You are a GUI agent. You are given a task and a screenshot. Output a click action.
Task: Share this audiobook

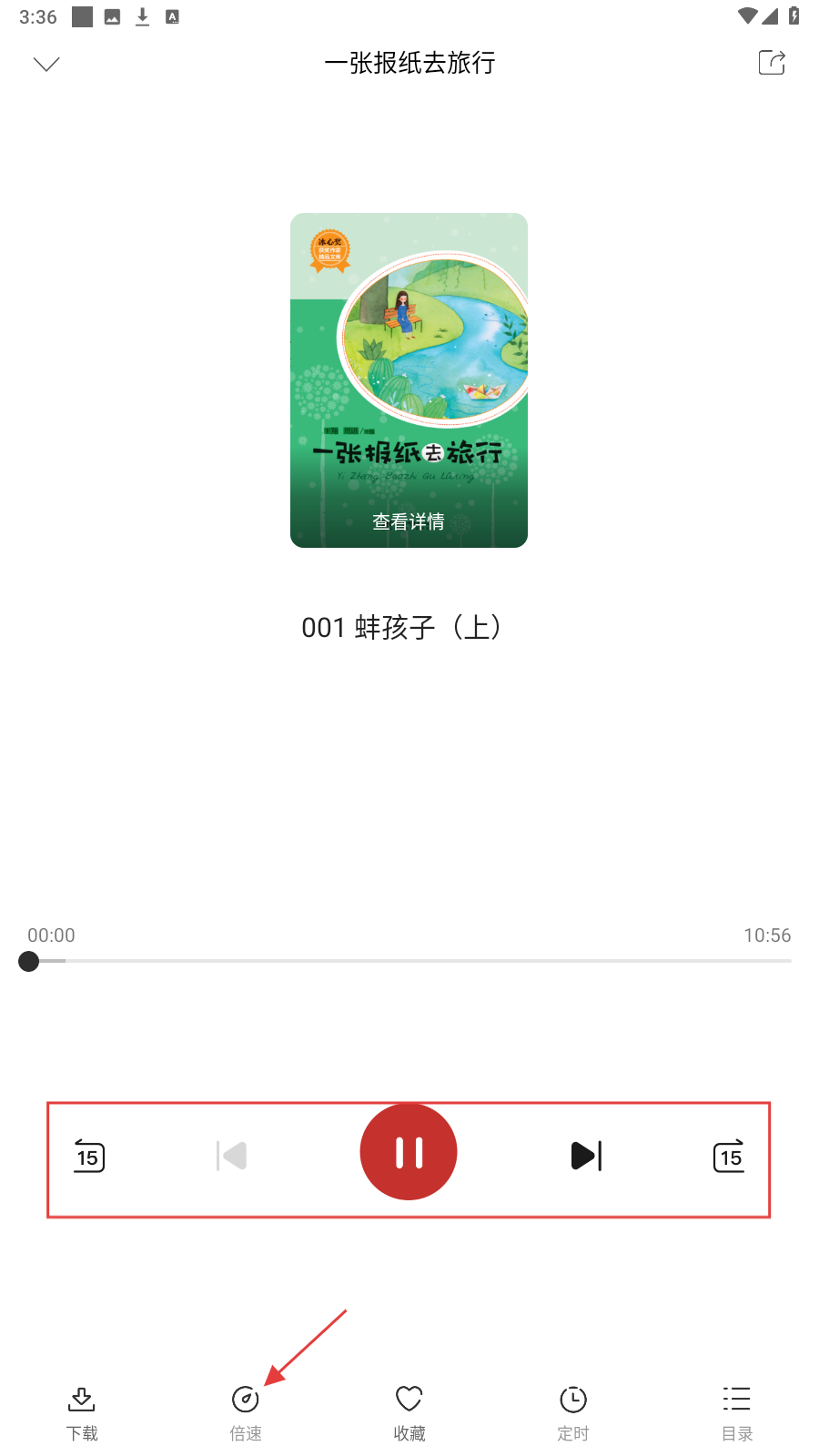point(772,62)
